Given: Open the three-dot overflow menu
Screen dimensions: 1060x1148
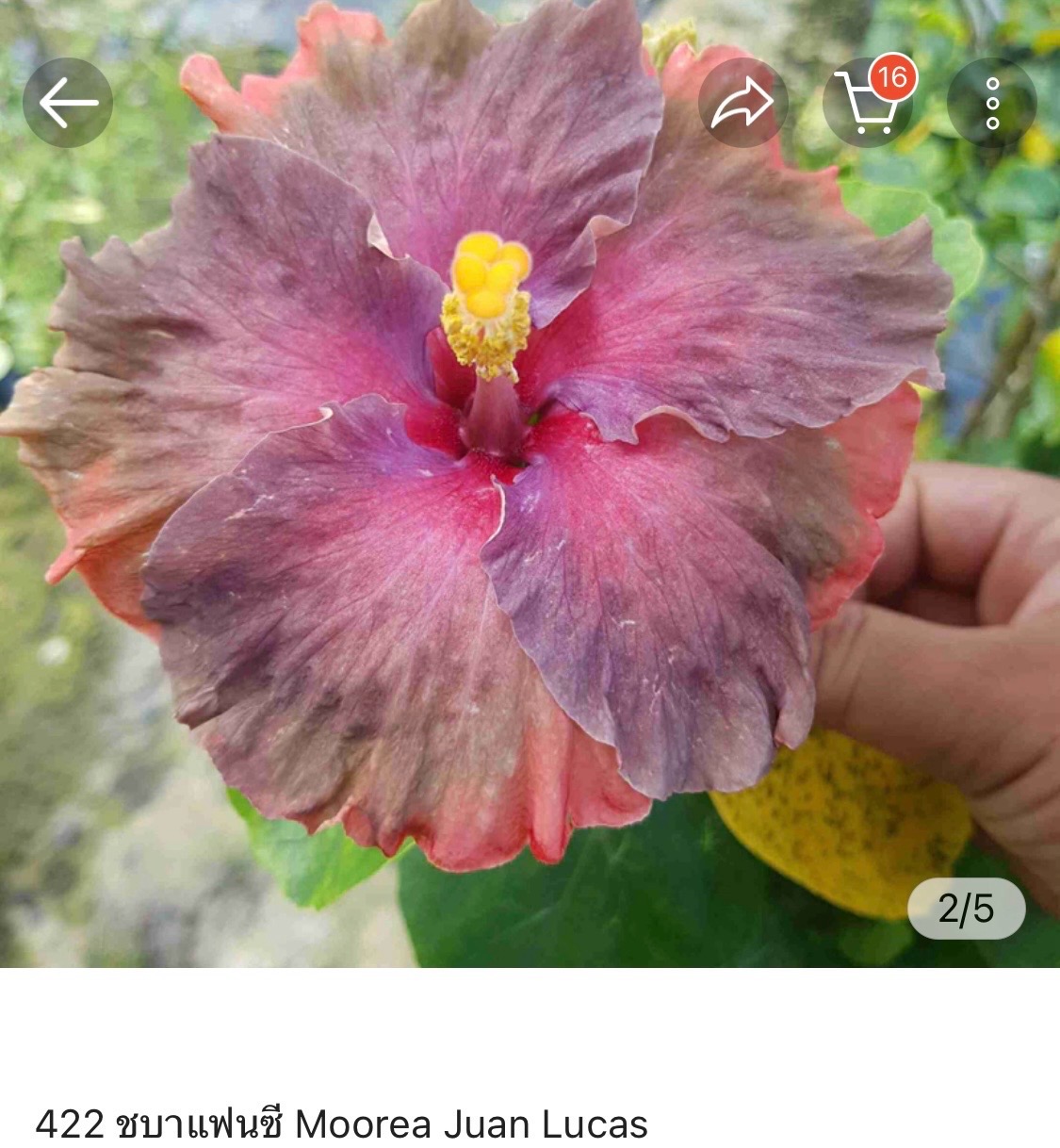Looking at the screenshot, I should pyautogui.click(x=991, y=103).
